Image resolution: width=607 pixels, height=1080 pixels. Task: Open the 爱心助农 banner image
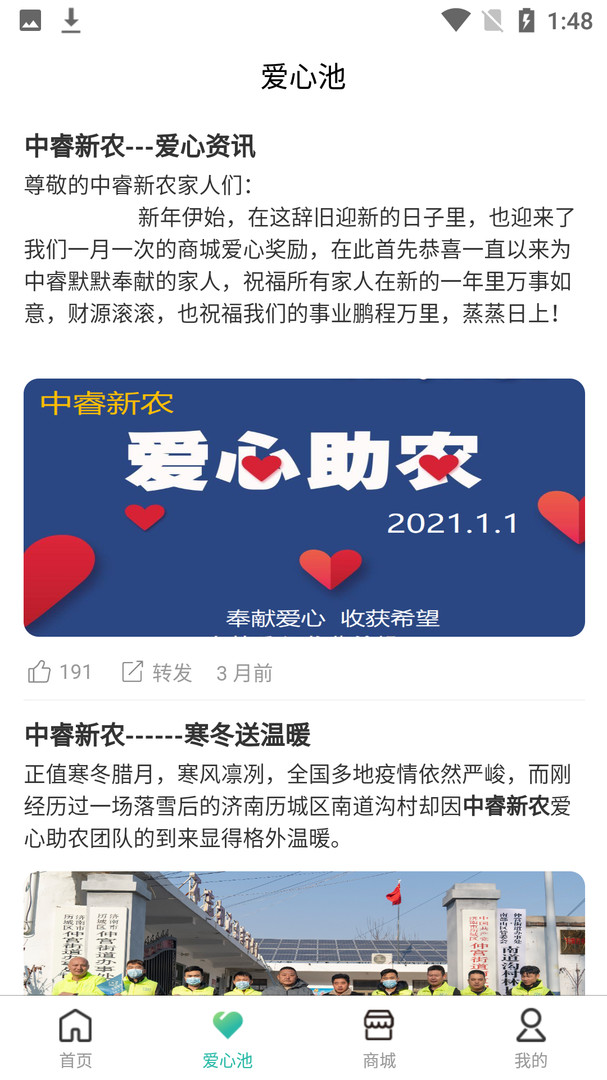304,507
